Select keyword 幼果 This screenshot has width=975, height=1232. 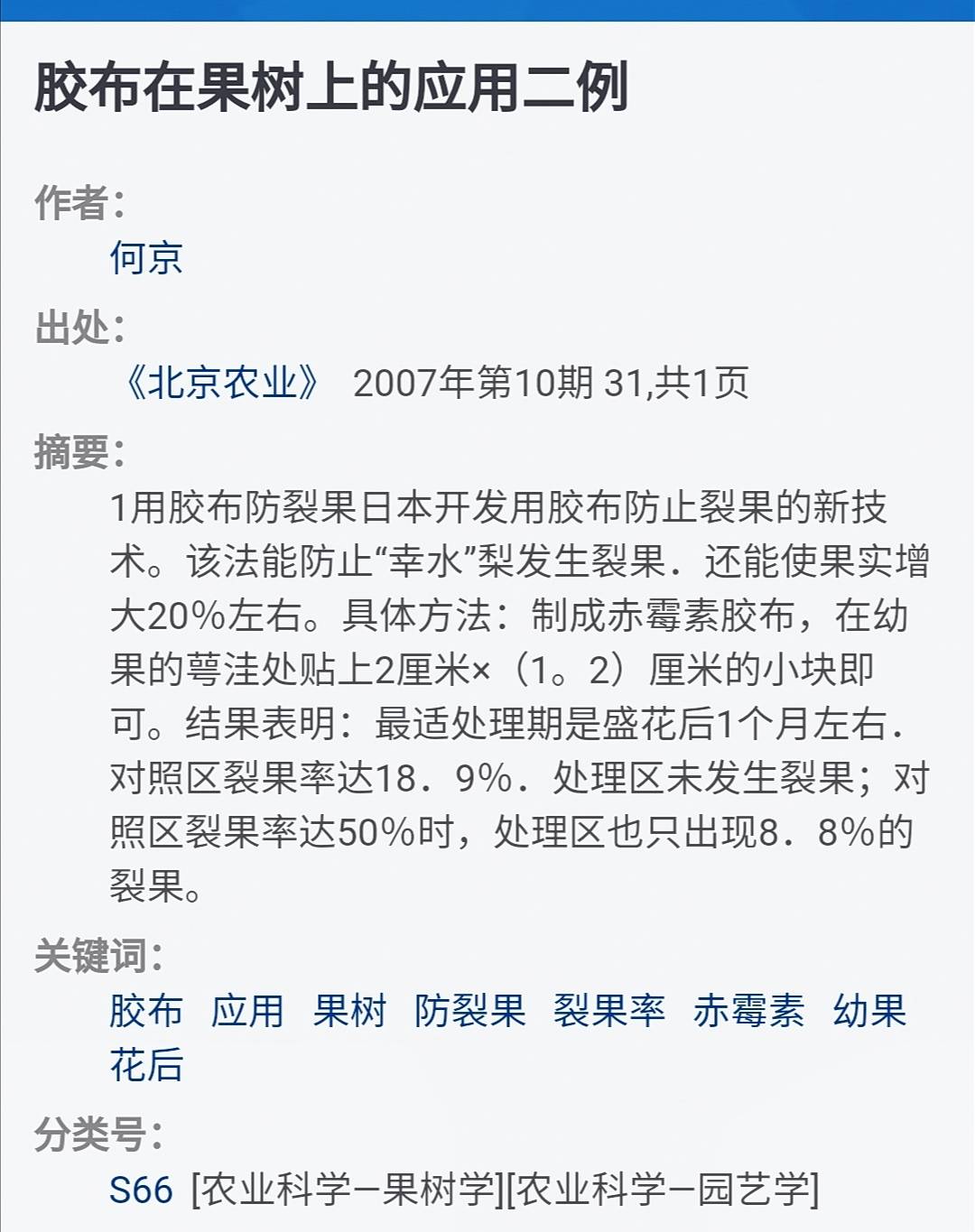(869, 1011)
